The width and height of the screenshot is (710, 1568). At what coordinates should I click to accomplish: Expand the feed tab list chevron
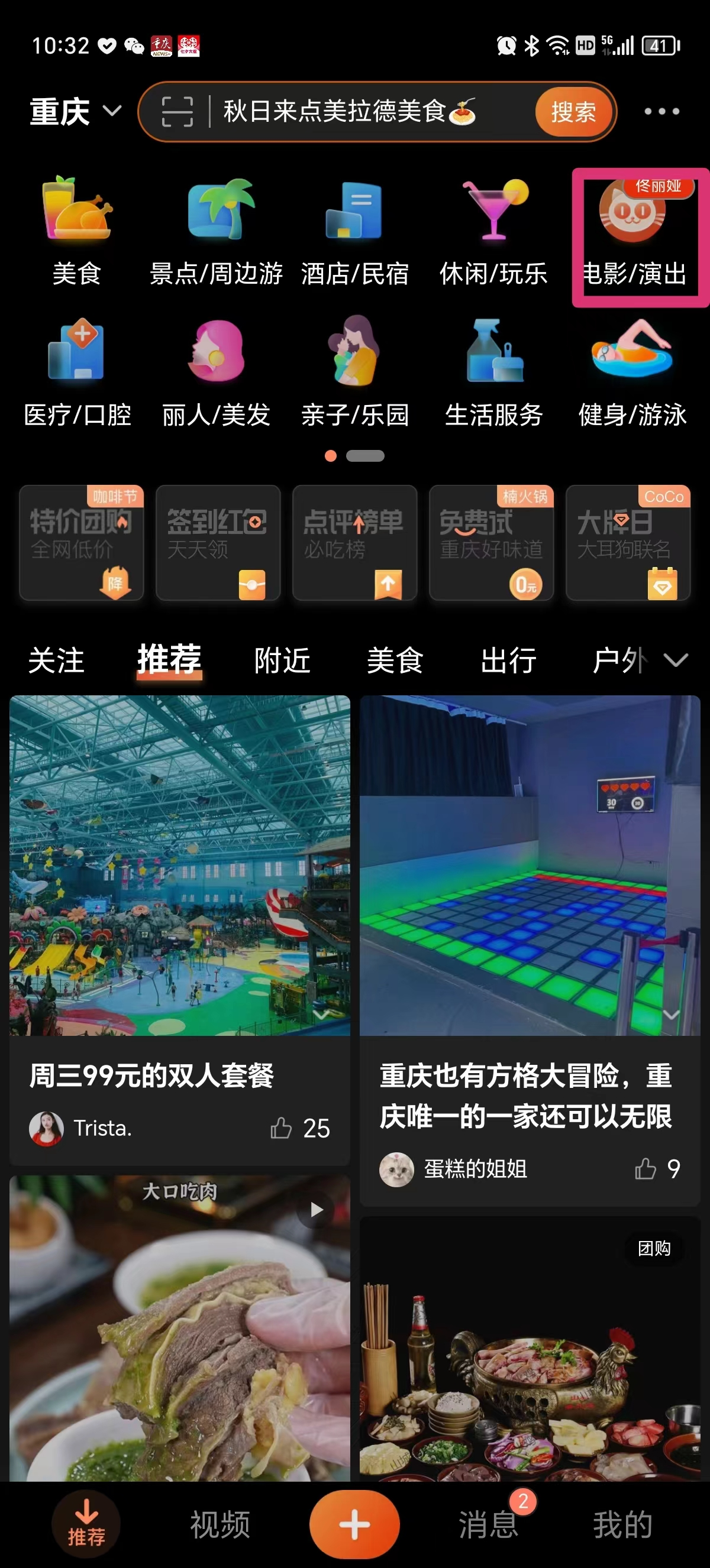[675, 660]
